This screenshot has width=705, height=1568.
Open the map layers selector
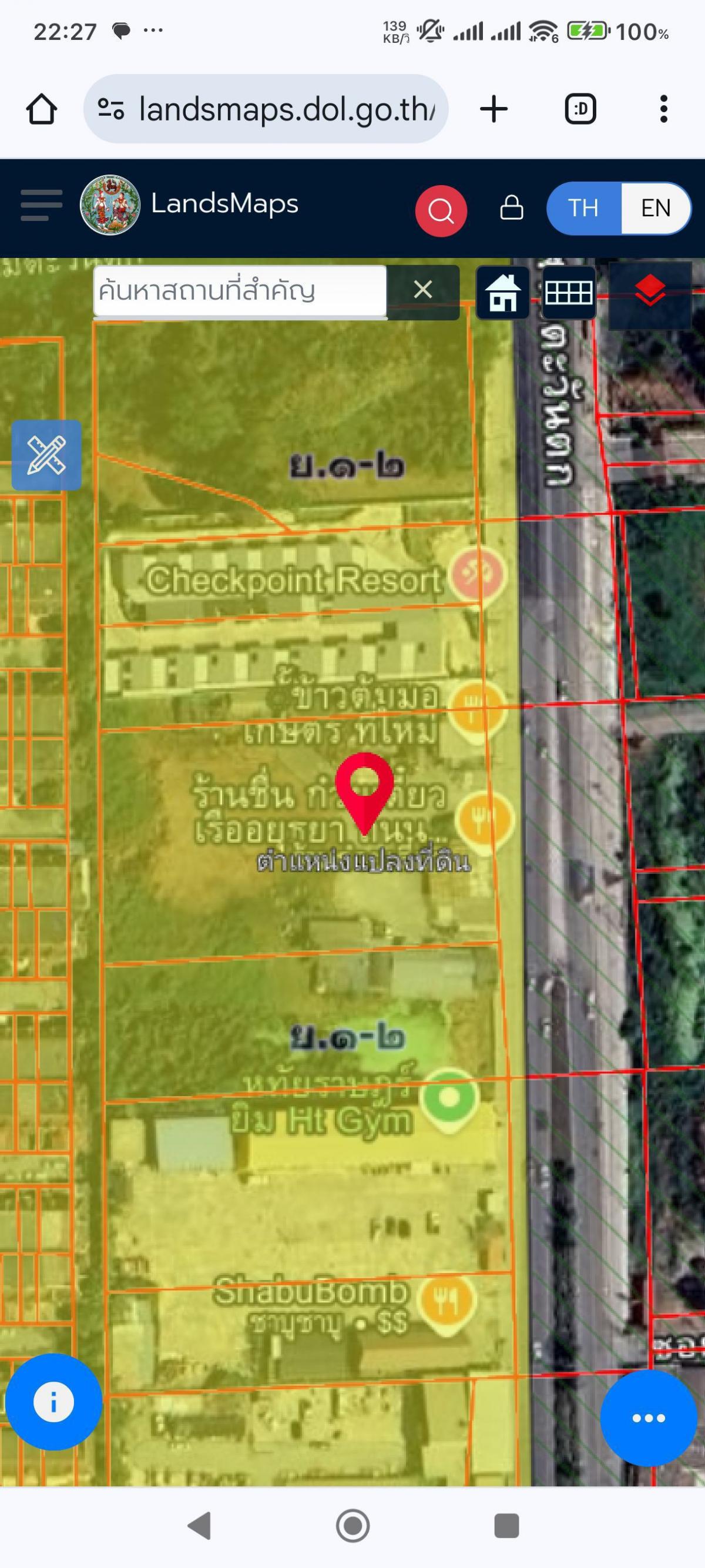pos(650,292)
